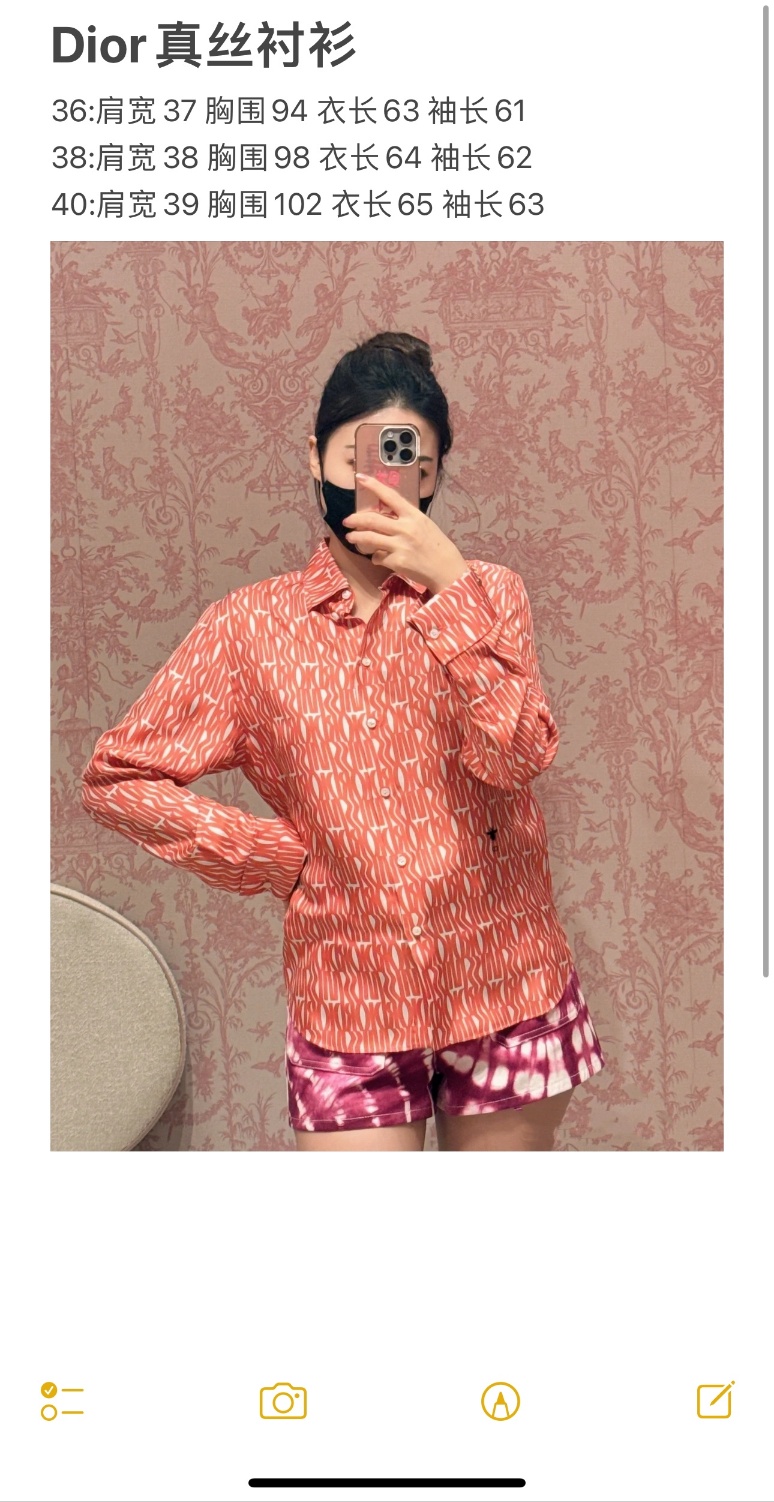Add a checklist to the note
The height and width of the screenshot is (1502, 774).
click(62, 1401)
